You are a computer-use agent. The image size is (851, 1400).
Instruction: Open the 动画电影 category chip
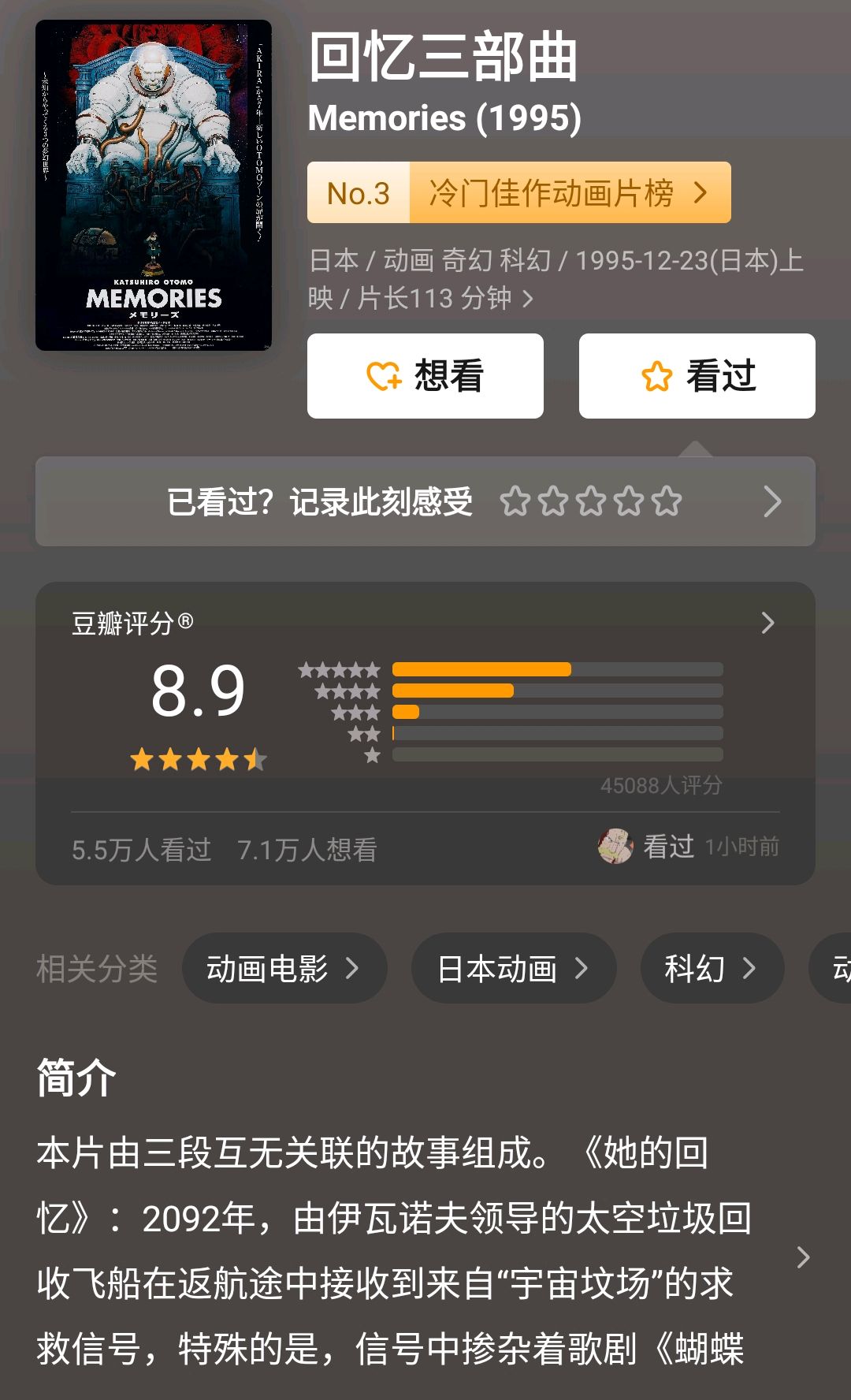[284, 968]
